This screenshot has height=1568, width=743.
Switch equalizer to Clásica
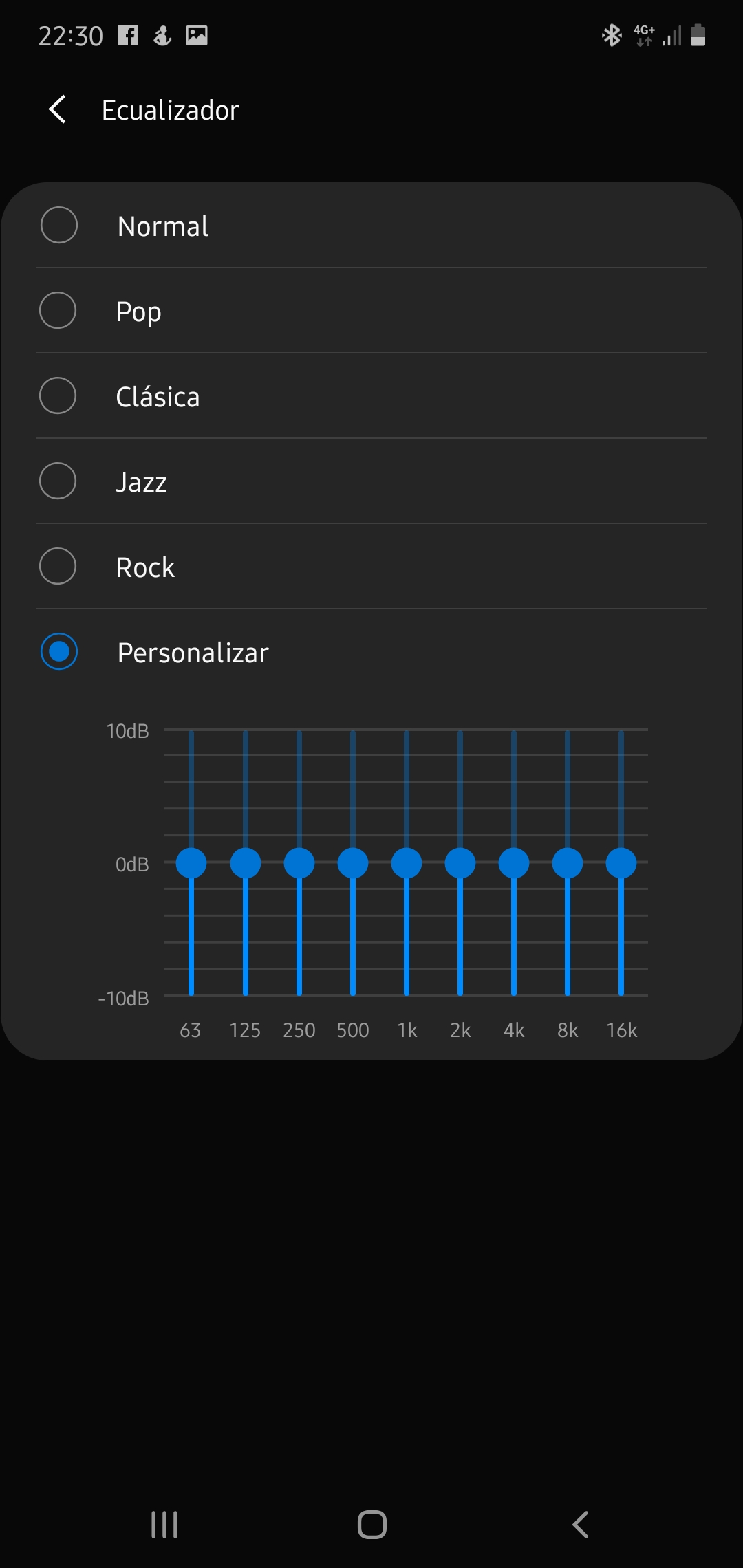pyautogui.click(x=58, y=396)
